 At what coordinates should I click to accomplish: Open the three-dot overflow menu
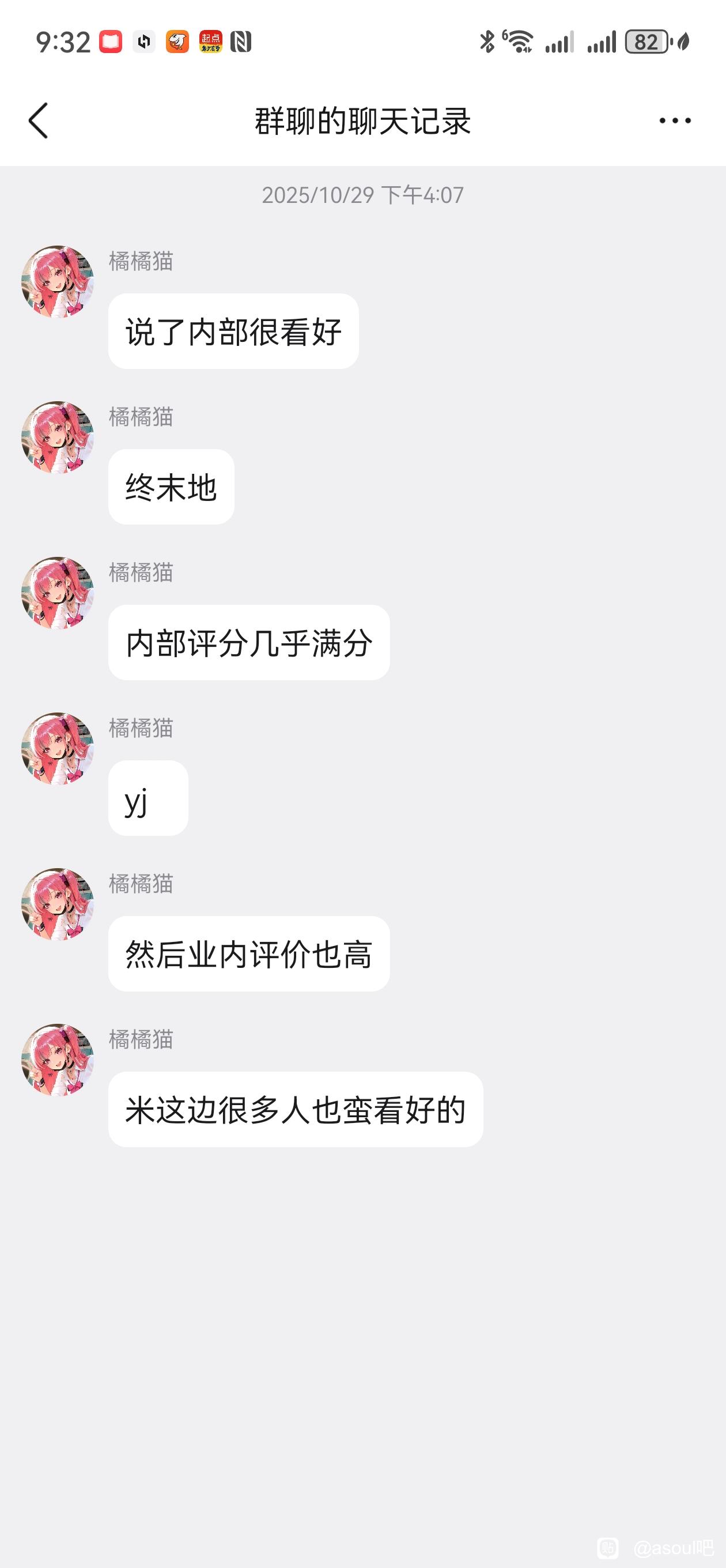tap(675, 120)
